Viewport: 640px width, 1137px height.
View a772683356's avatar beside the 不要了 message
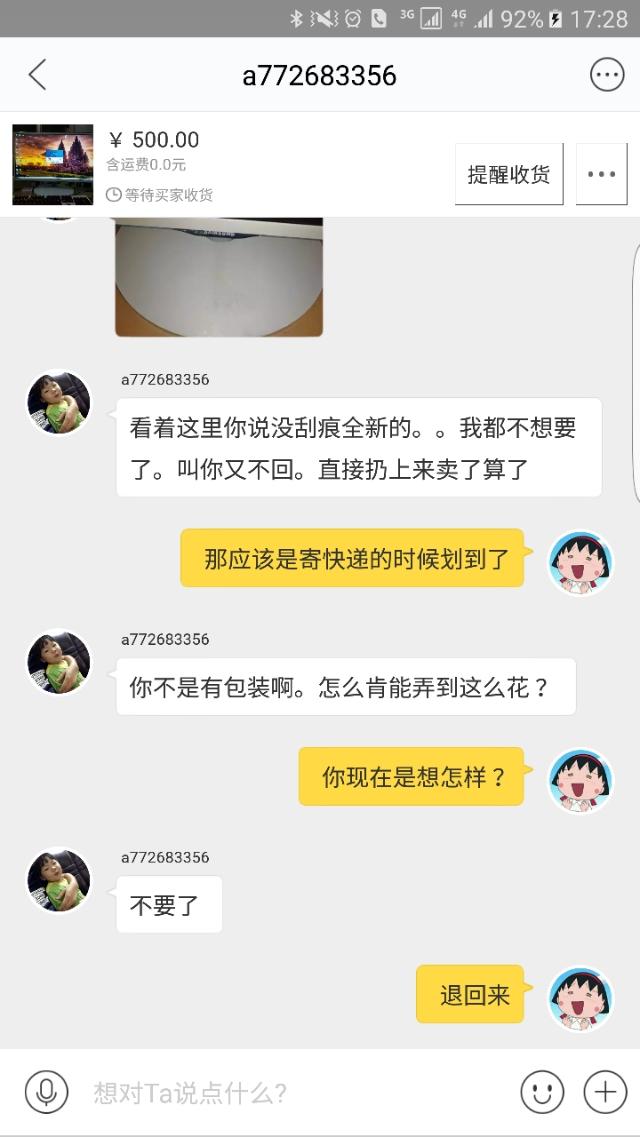click(x=59, y=880)
